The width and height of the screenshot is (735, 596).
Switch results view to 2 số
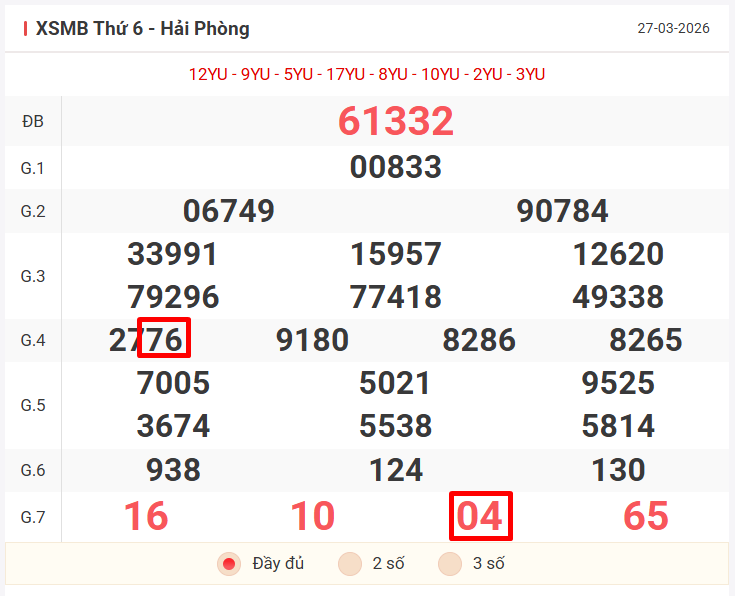(350, 564)
